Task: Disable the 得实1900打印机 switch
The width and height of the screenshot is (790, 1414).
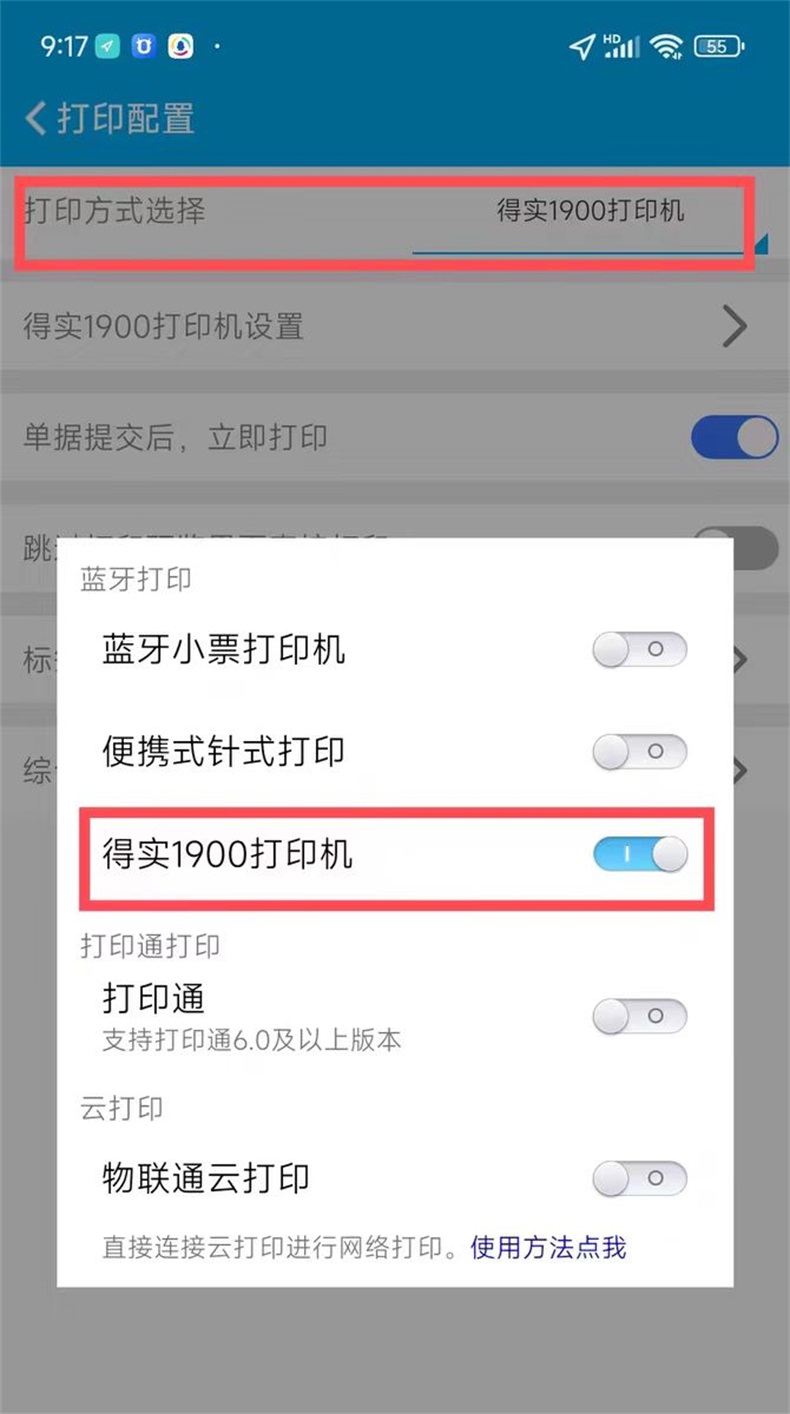Action: [640, 855]
